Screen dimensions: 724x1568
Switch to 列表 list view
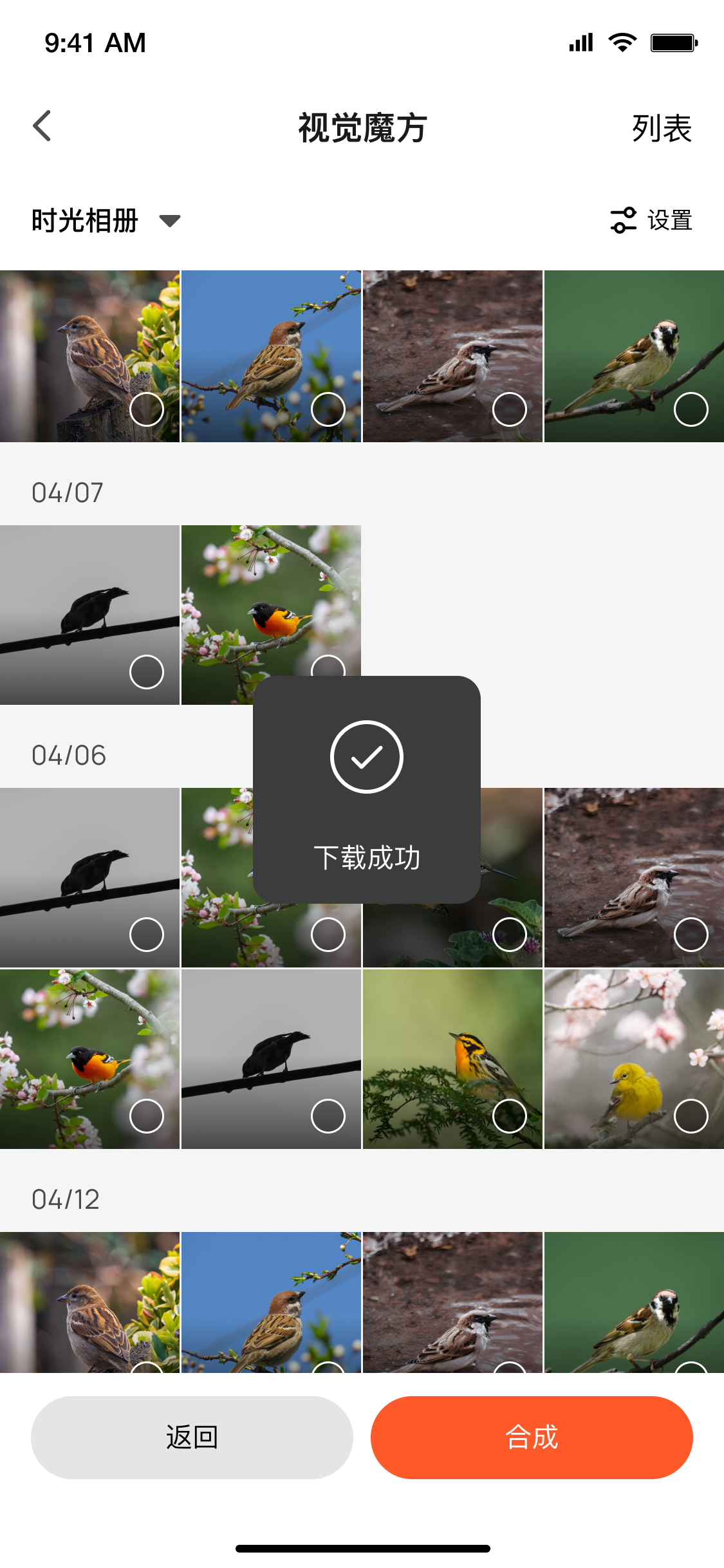coord(661,128)
